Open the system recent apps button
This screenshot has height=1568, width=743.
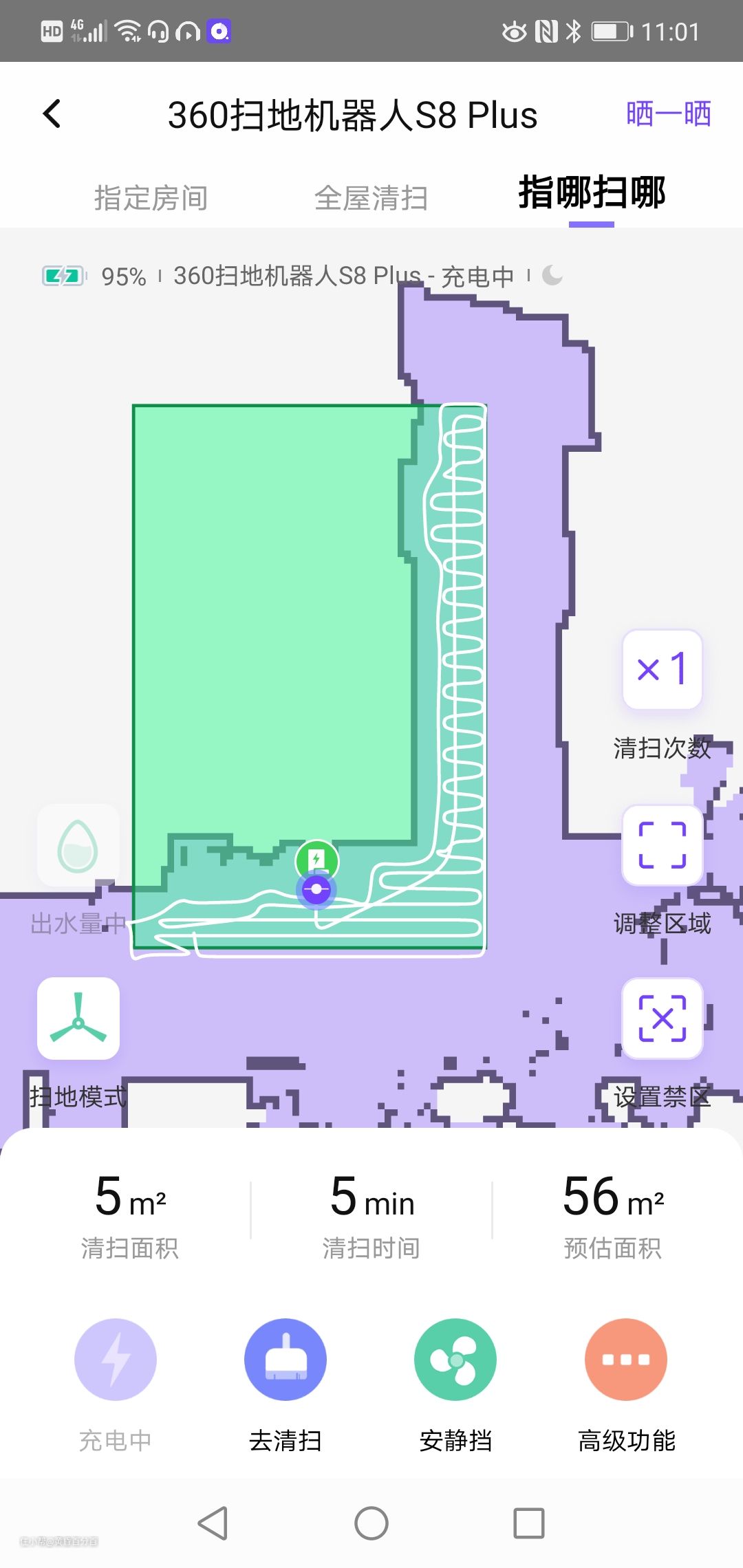click(529, 1523)
